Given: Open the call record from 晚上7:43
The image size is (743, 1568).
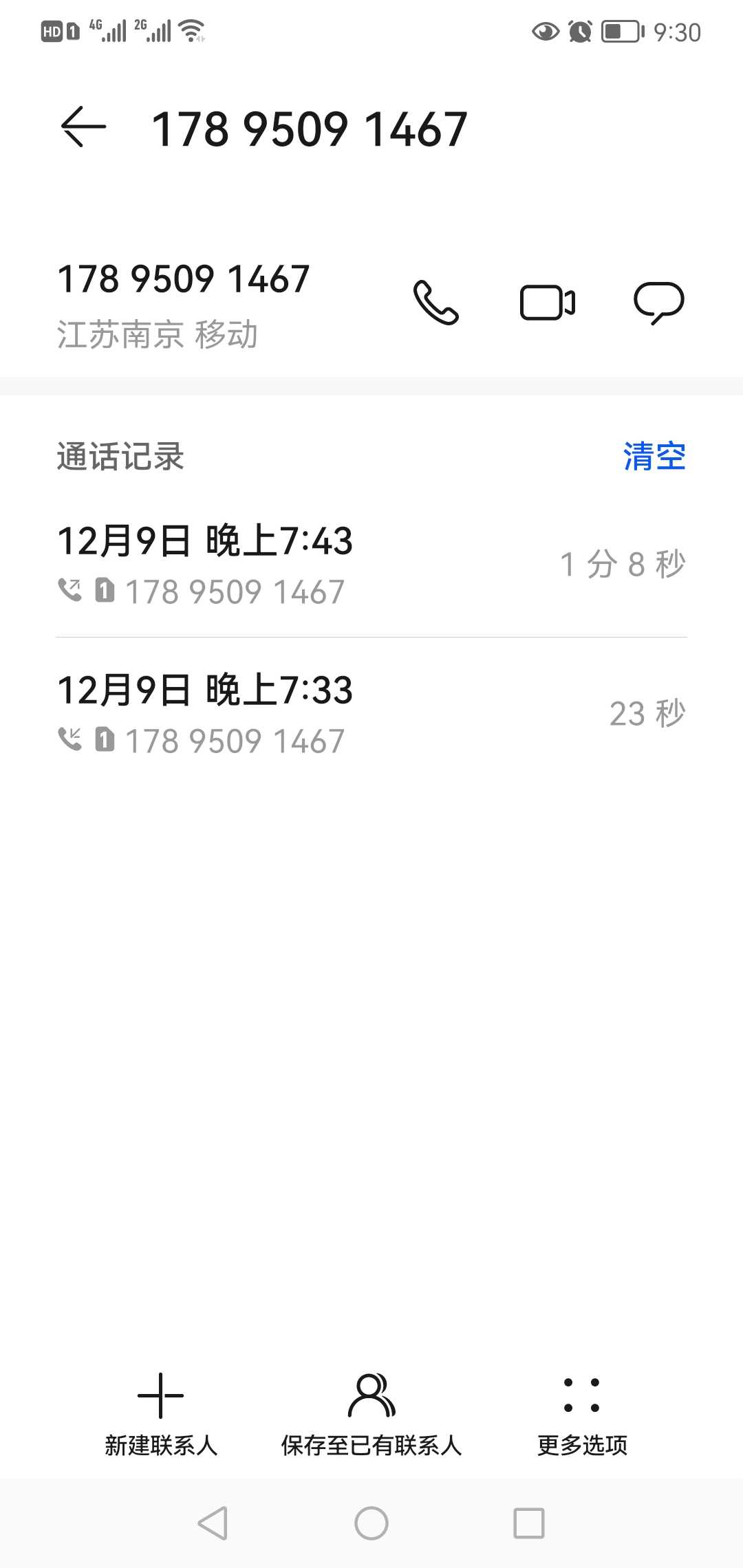Looking at the screenshot, I should point(371,564).
